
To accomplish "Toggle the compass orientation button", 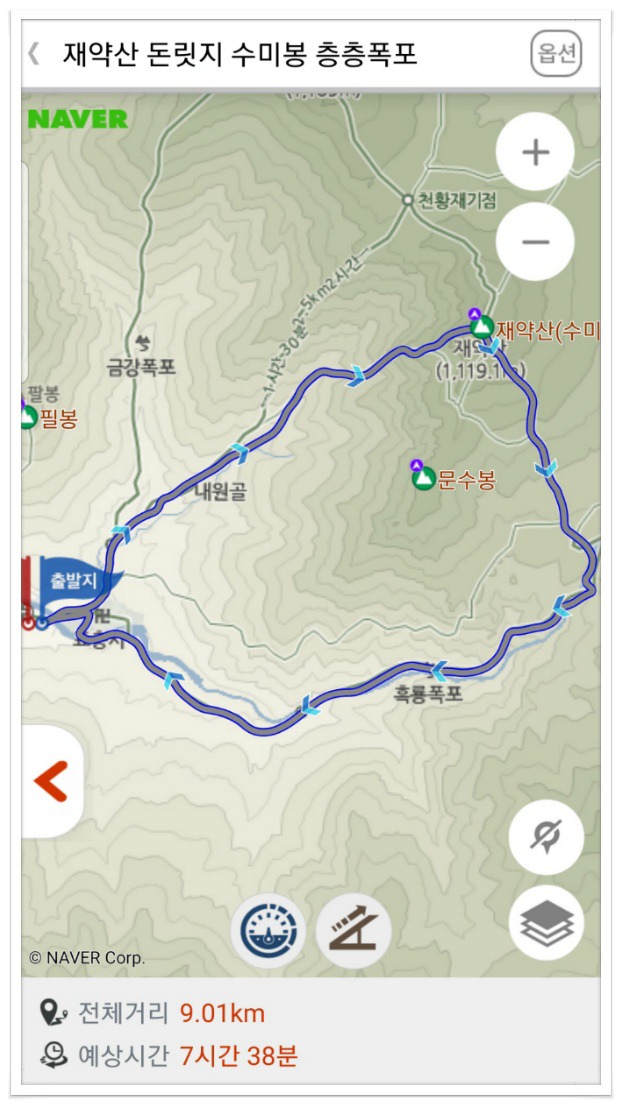I will point(546,838).
